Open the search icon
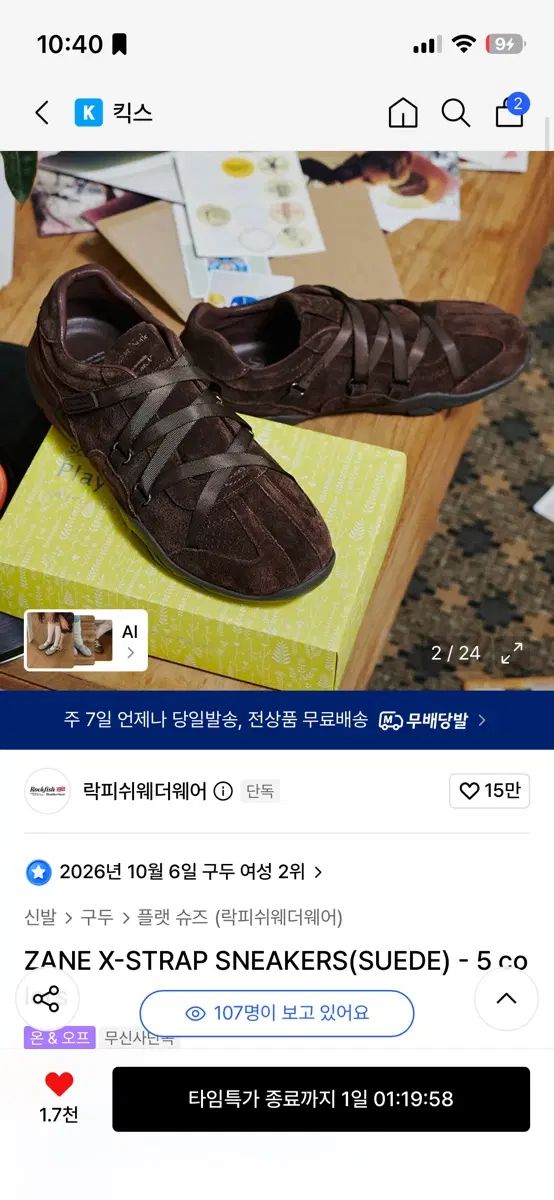The width and height of the screenshot is (554, 1200). [x=456, y=113]
